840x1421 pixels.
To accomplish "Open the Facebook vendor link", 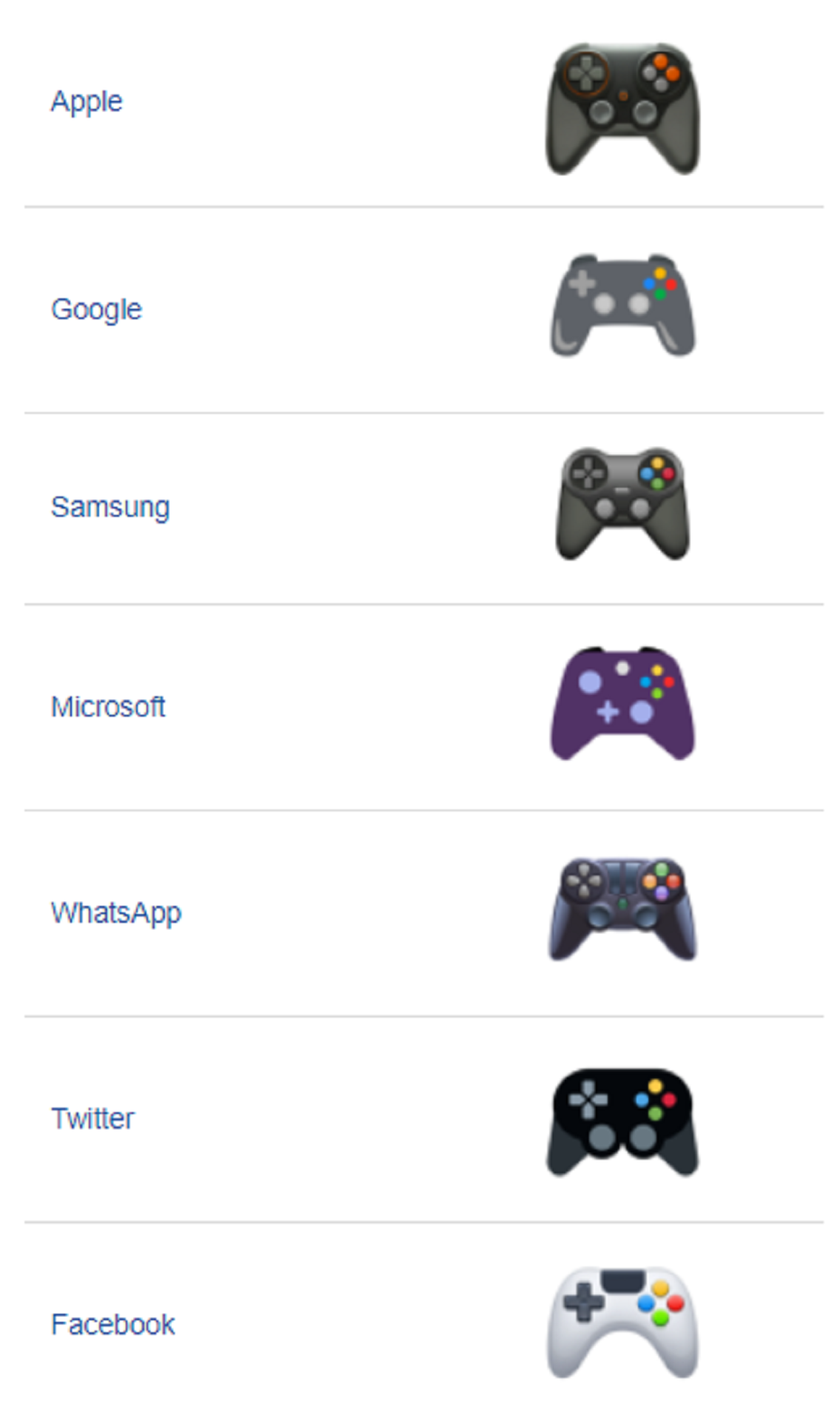I will [112, 1324].
